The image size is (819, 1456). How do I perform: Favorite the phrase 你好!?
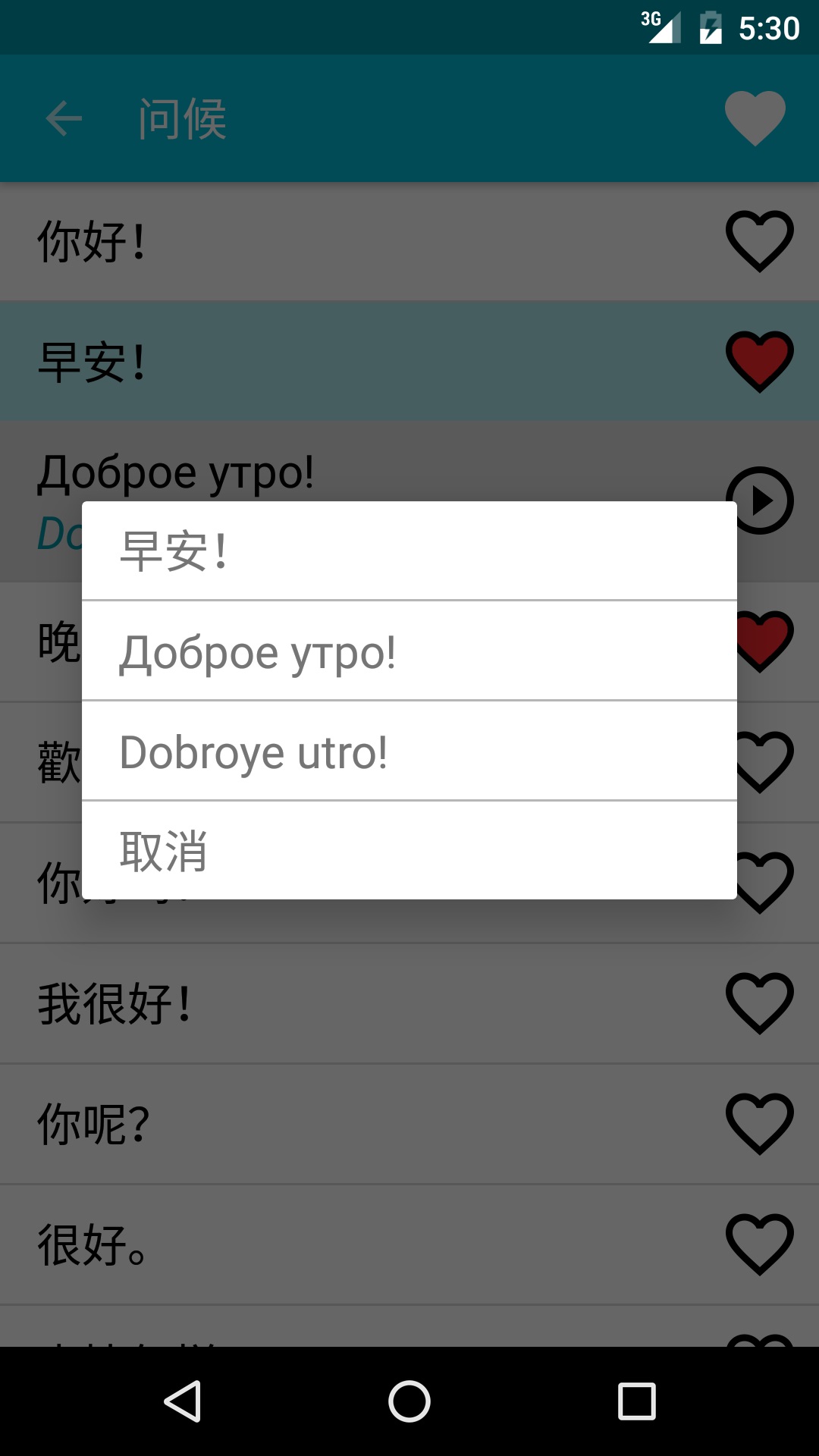(x=759, y=241)
